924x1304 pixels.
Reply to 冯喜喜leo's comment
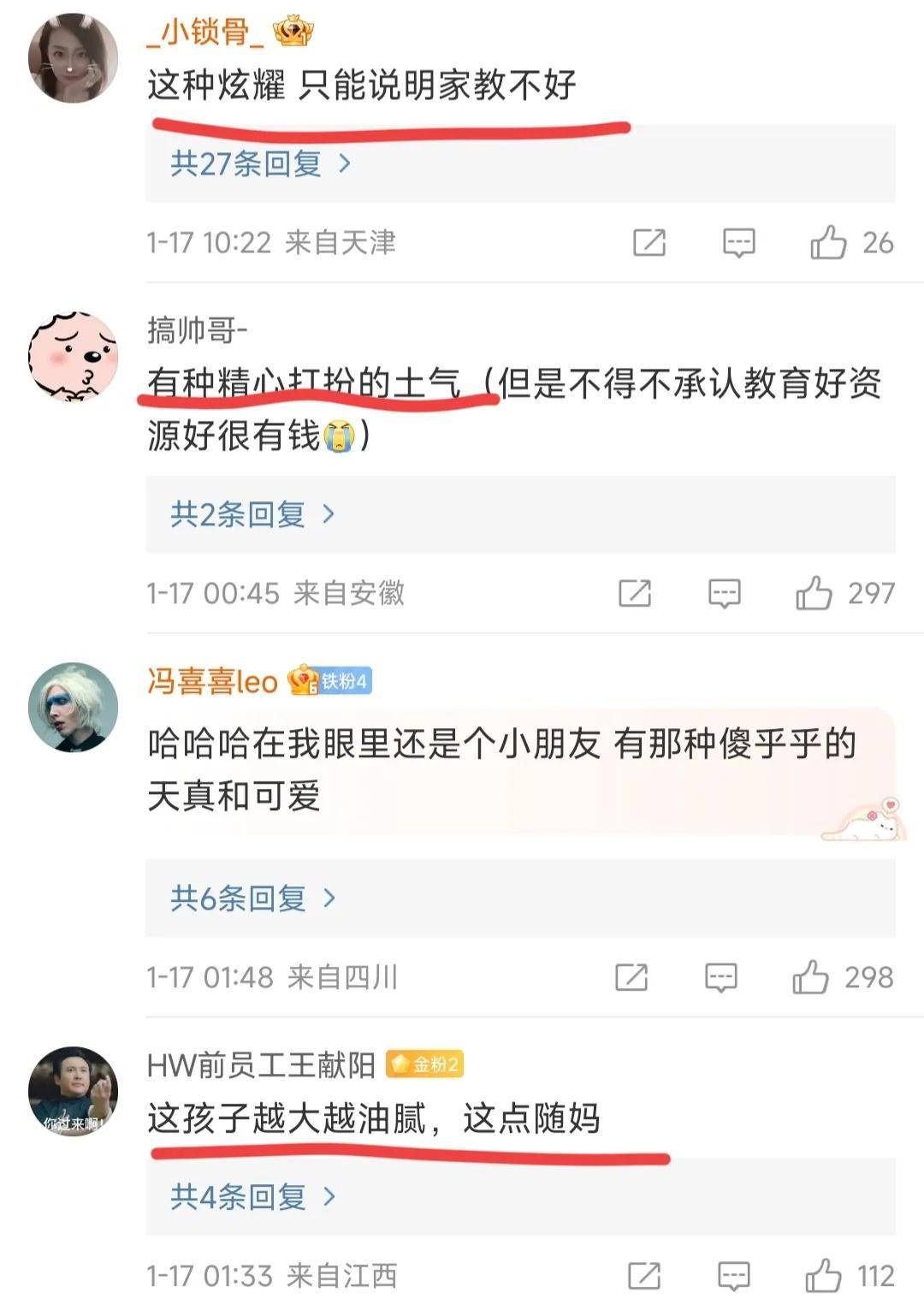point(720,976)
